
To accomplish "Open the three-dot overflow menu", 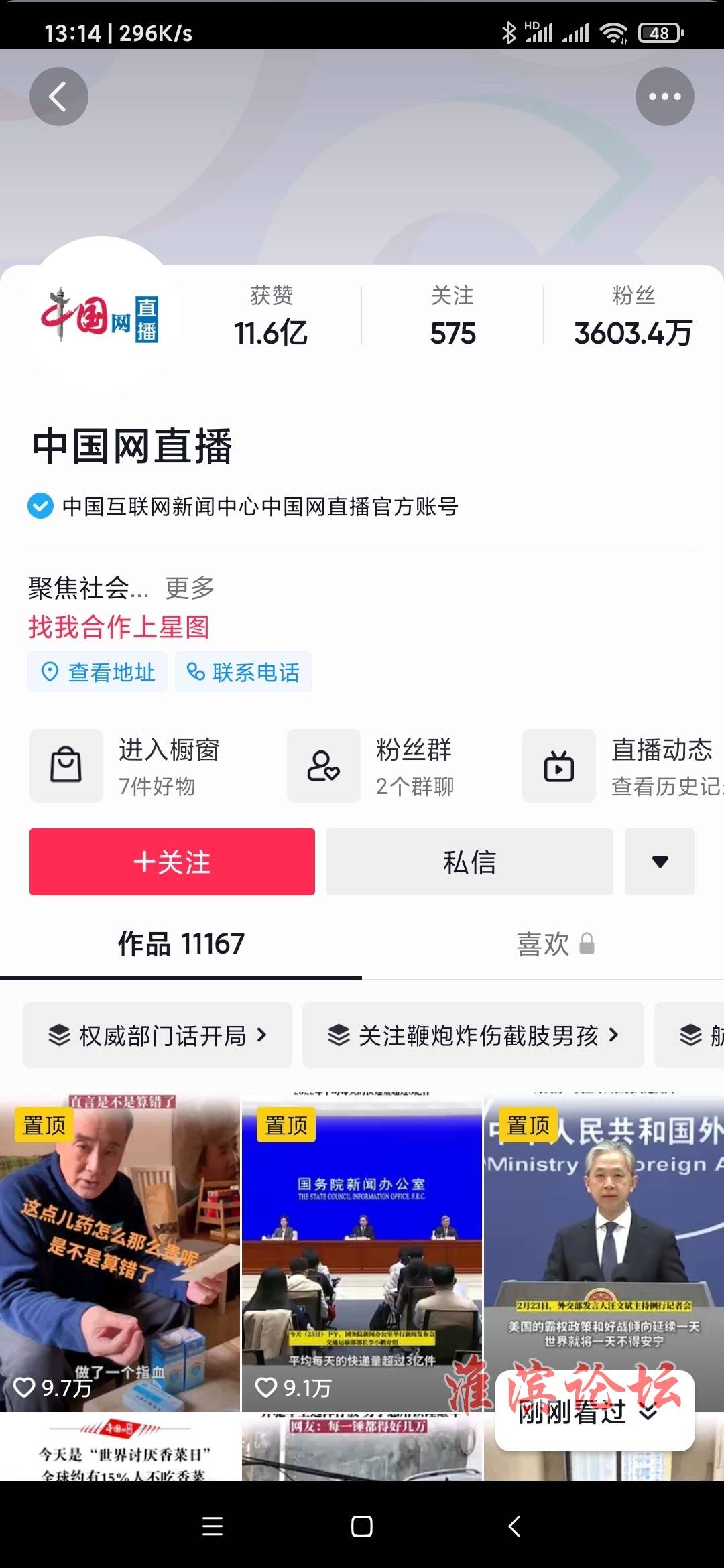I will click(x=664, y=96).
